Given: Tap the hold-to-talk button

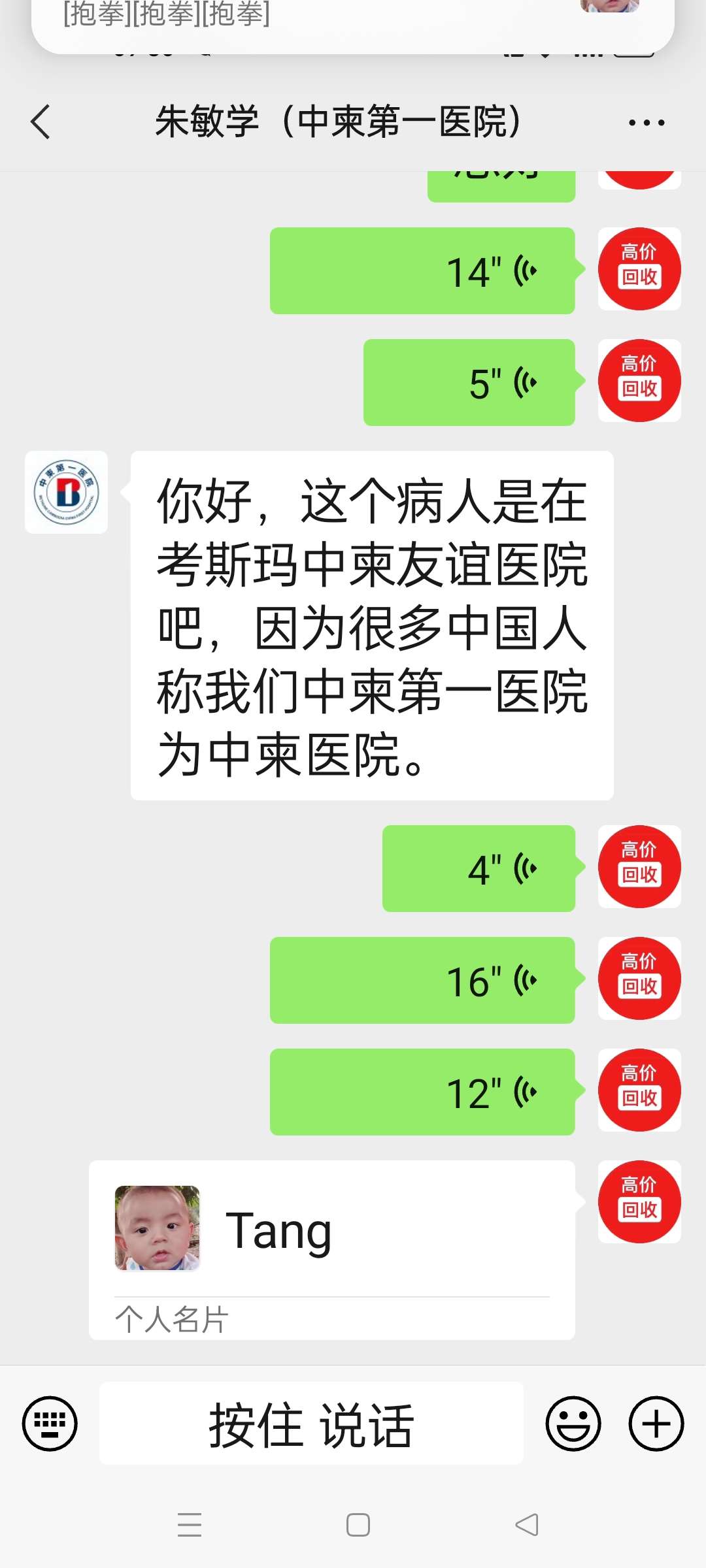Looking at the screenshot, I should 311,1423.
